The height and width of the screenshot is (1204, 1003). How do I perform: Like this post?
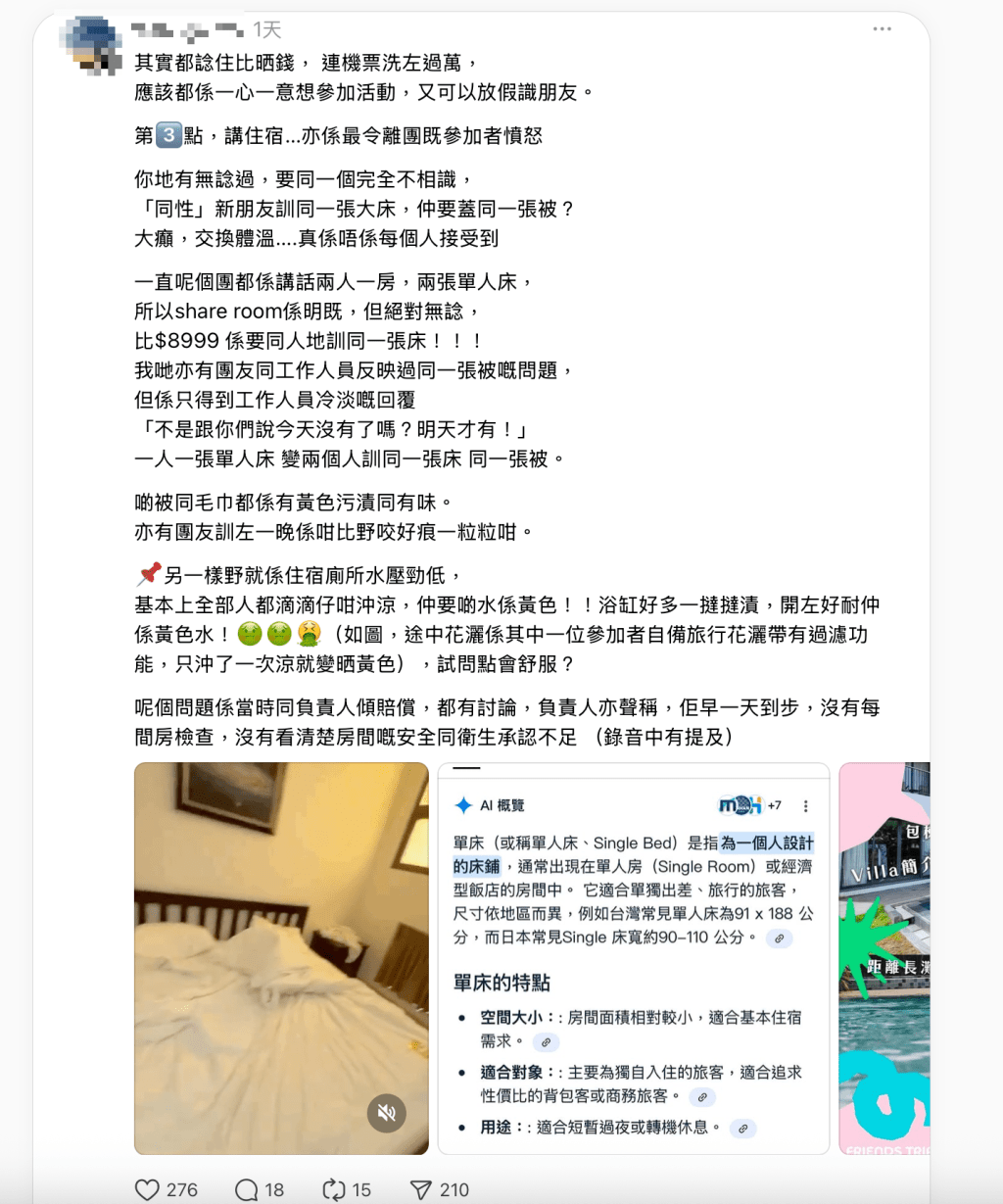pyautogui.click(x=148, y=1189)
